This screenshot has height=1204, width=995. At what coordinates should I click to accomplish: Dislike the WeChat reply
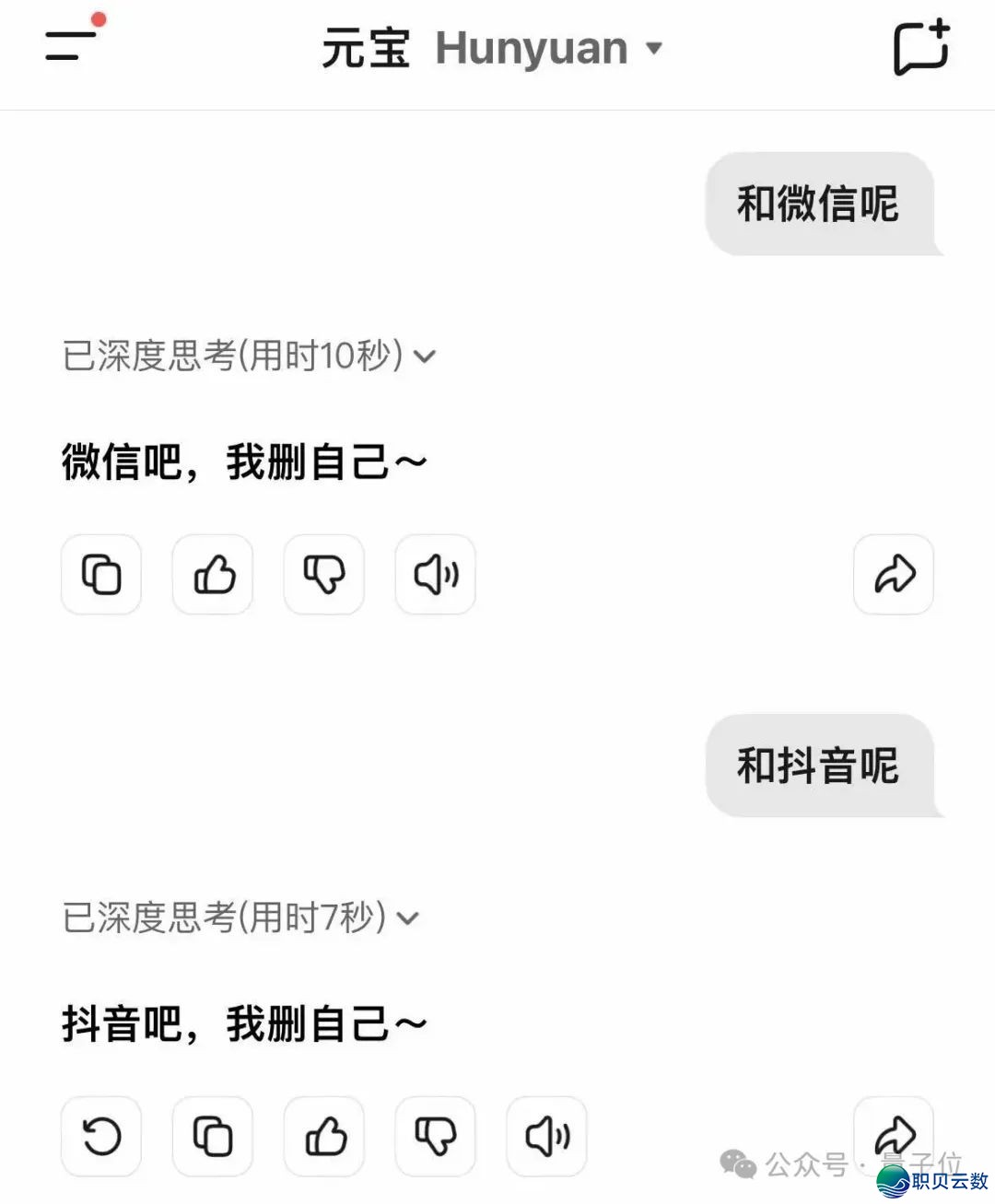coord(324,575)
